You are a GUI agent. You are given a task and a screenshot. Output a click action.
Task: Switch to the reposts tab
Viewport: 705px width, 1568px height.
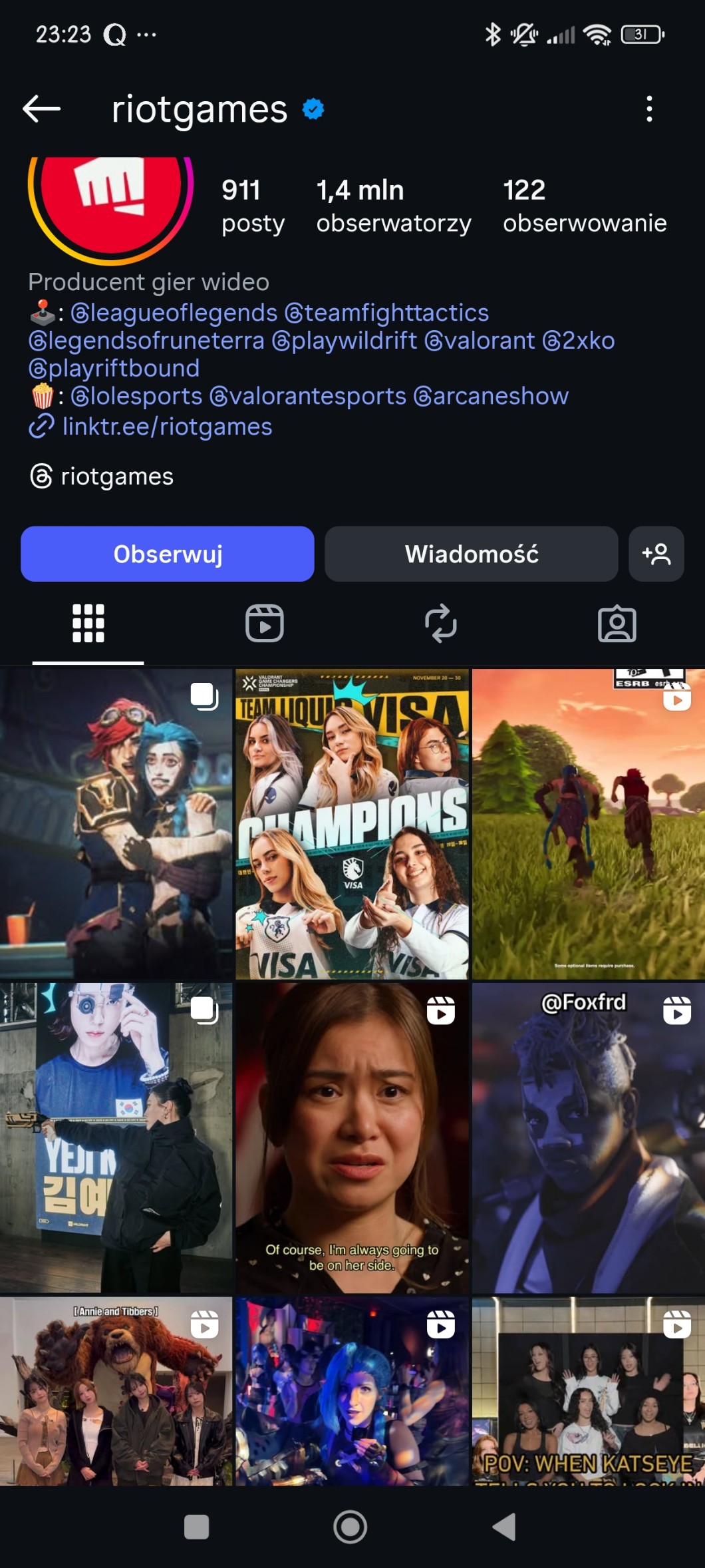[440, 624]
